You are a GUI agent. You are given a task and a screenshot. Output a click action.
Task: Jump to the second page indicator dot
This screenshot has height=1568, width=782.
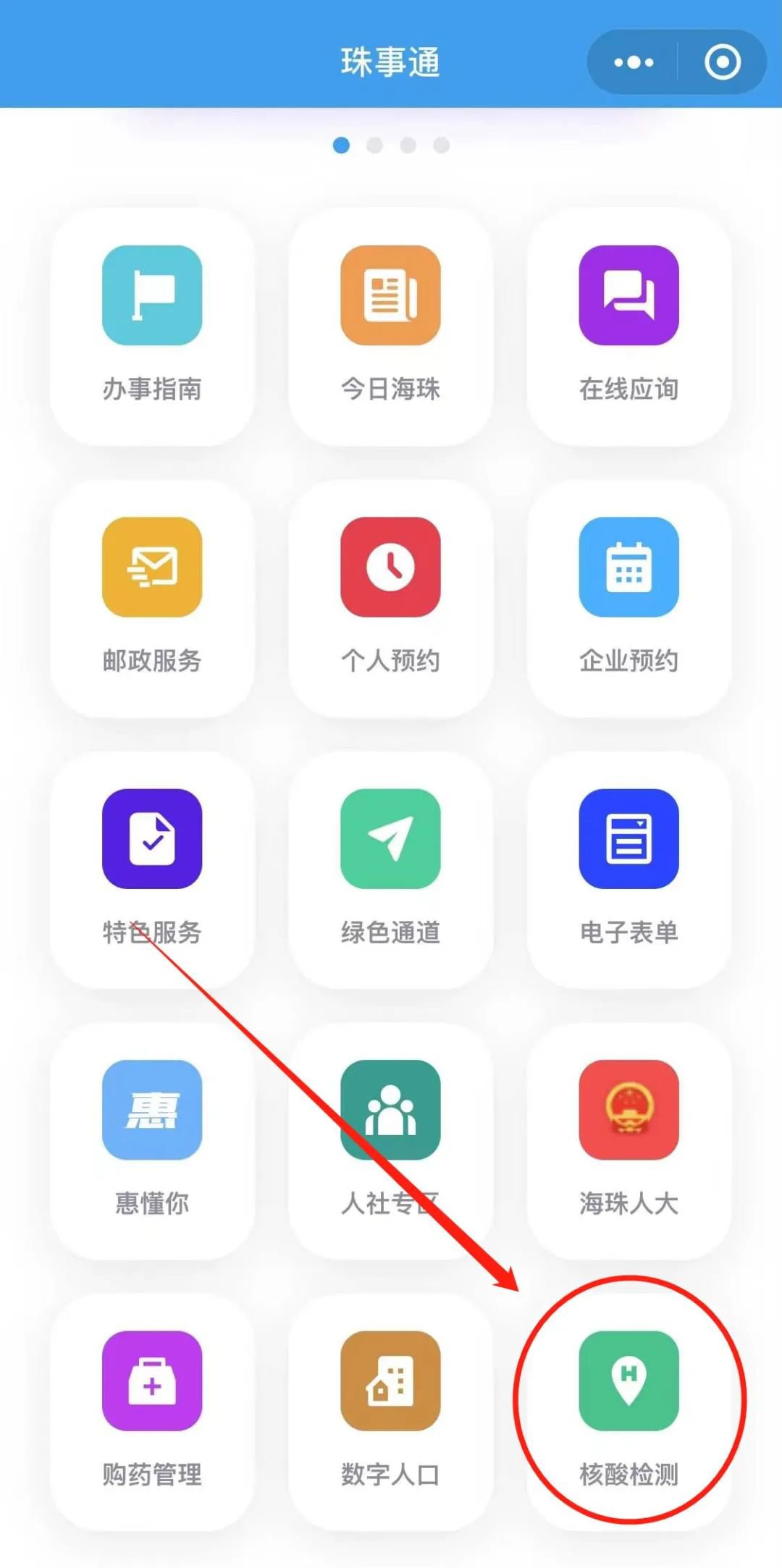374,146
